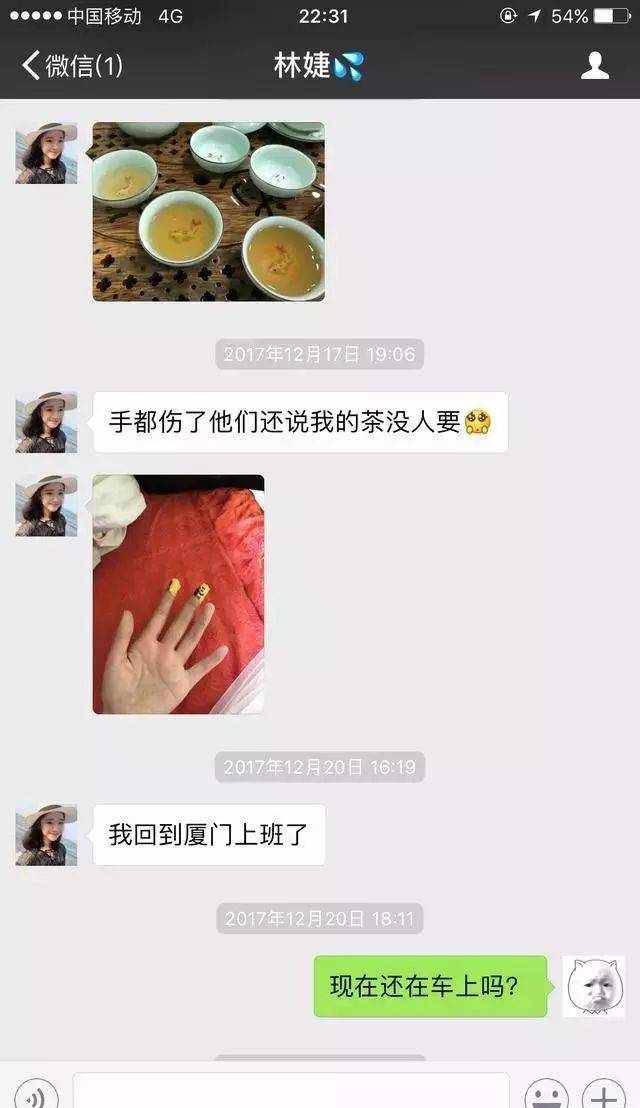Open the injured hand photo message
The image size is (640, 1108).
pos(179,594)
